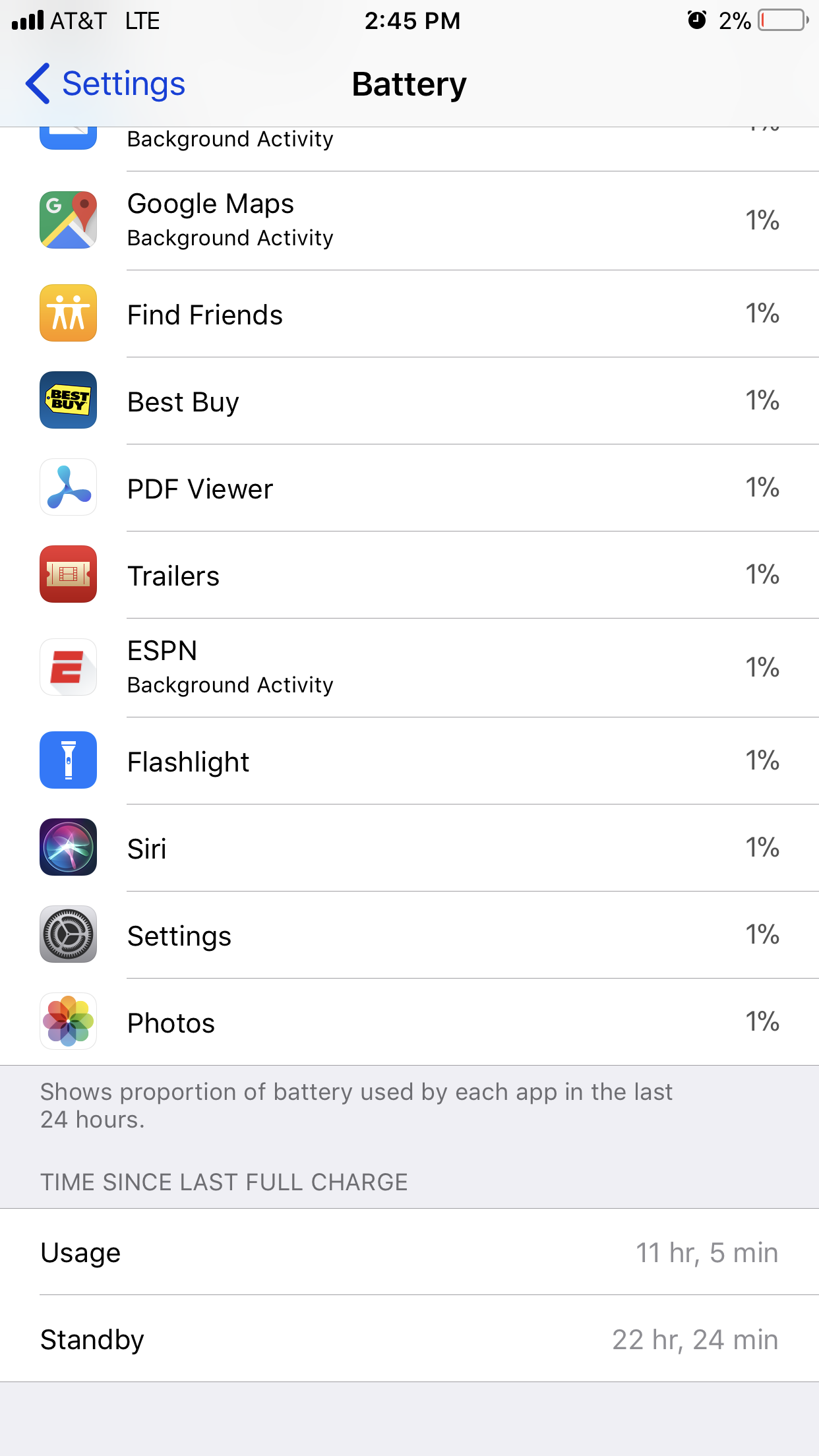Select the Photos battery row

click(409, 1022)
